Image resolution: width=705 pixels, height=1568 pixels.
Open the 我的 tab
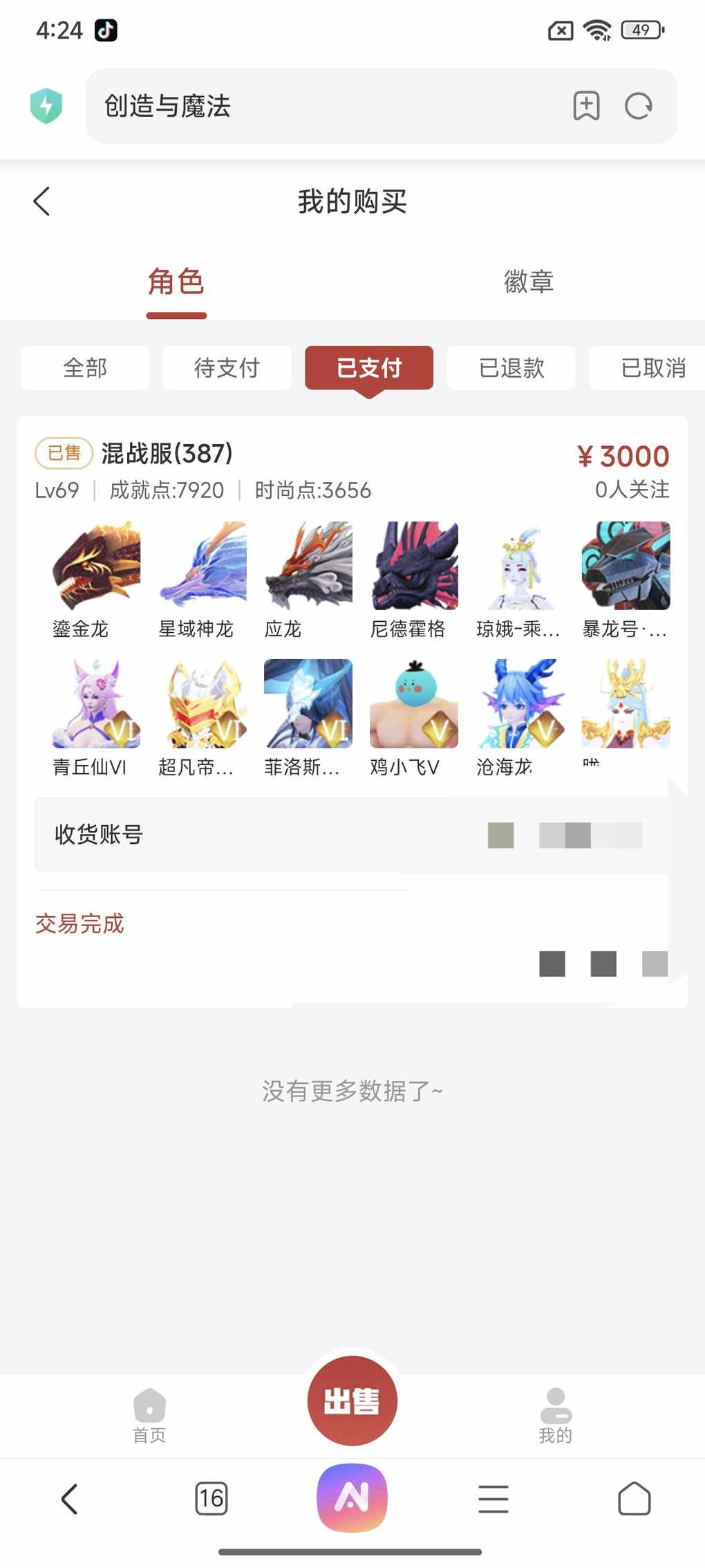(x=556, y=1414)
